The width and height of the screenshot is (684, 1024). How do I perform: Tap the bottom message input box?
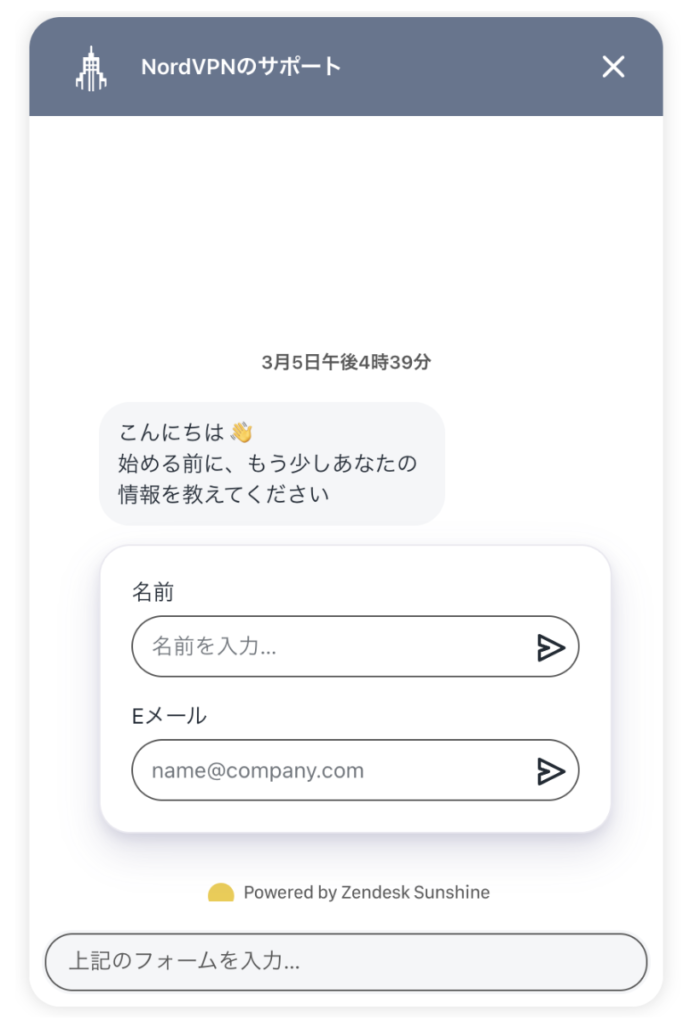pyautogui.click(x=345, y=962)
